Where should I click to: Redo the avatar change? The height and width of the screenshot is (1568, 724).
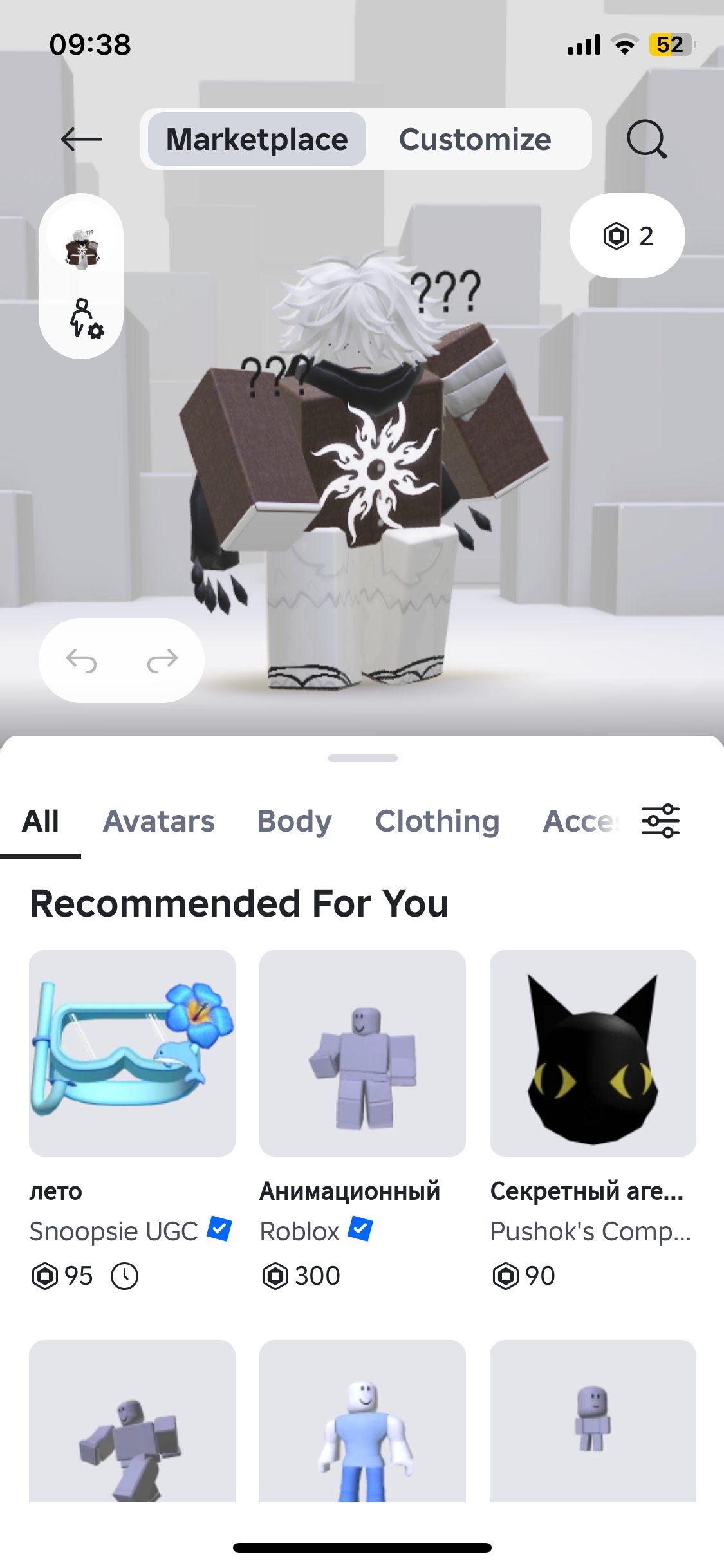tap(162, 660)
